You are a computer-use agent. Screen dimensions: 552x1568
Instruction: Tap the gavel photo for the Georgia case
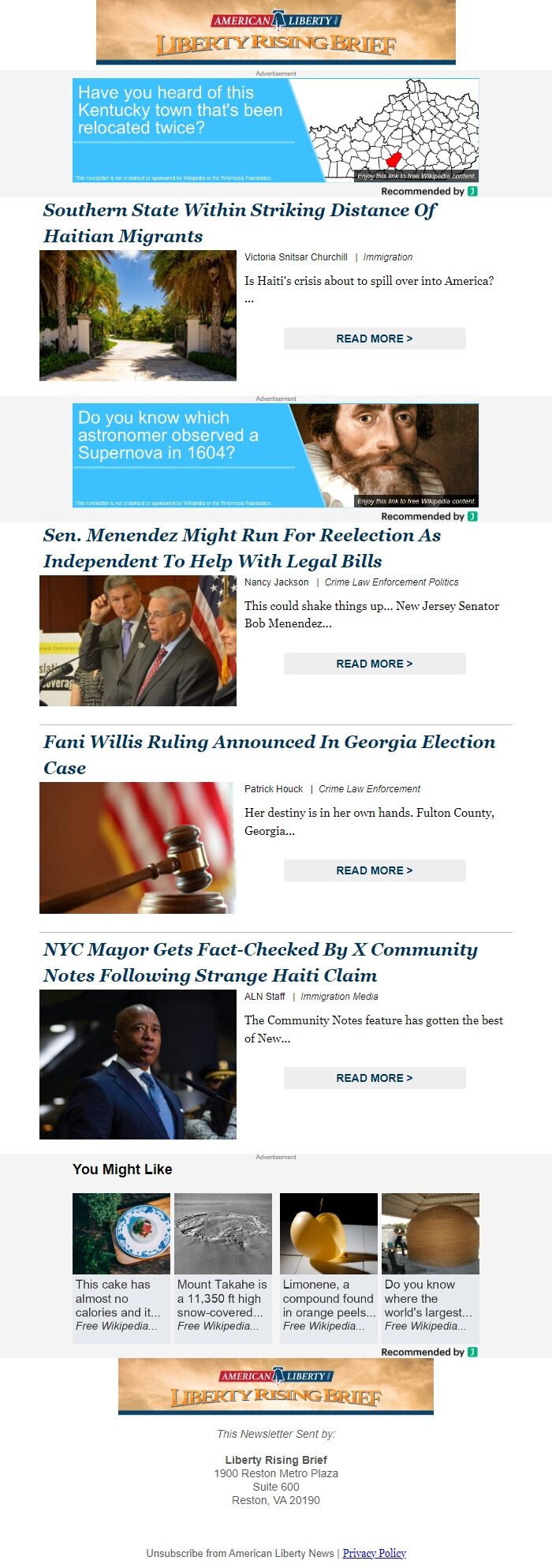(x=138, y=848)
